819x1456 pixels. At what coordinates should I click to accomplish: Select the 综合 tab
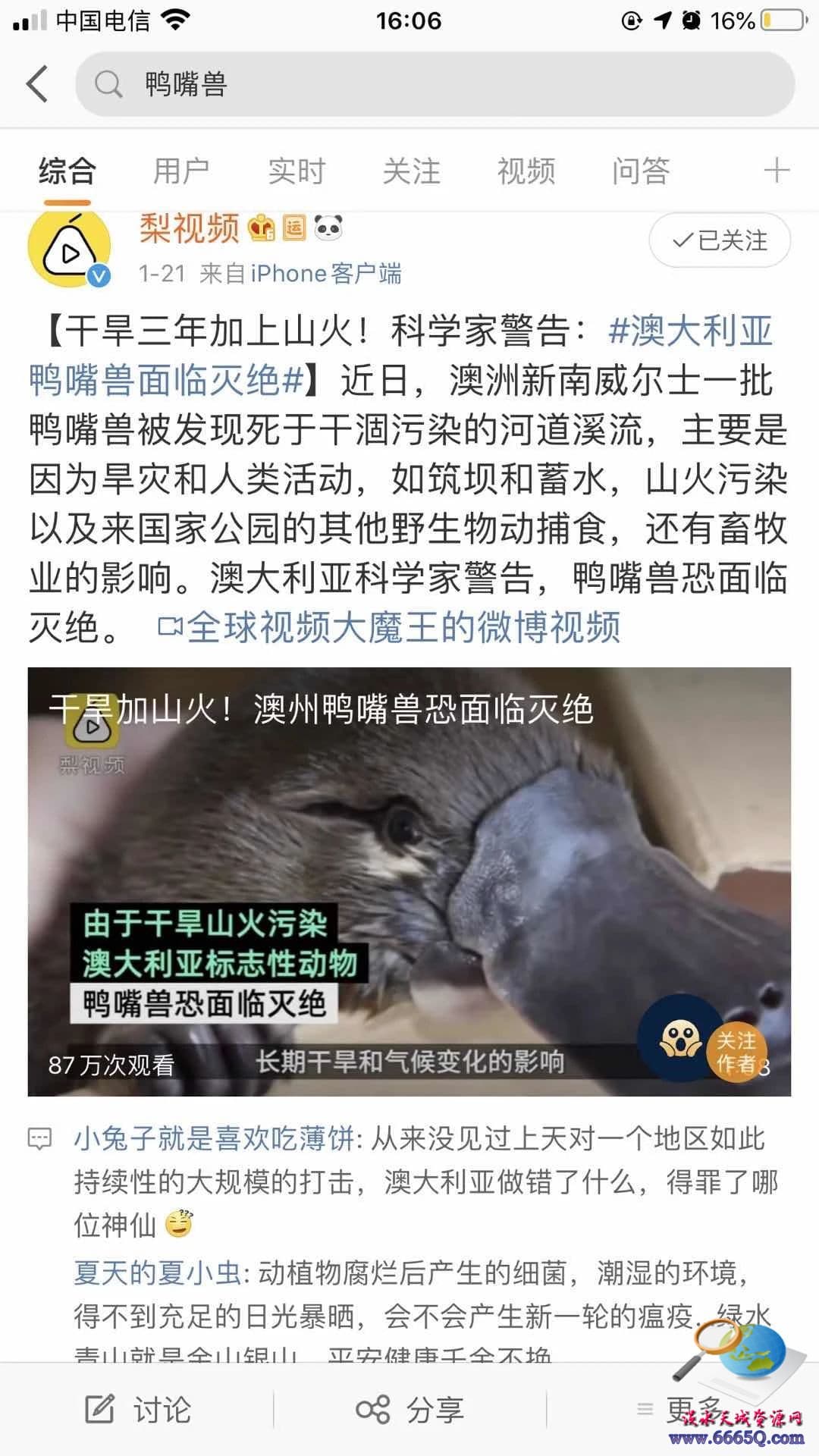pyautogui.click(x=67, y=171)
